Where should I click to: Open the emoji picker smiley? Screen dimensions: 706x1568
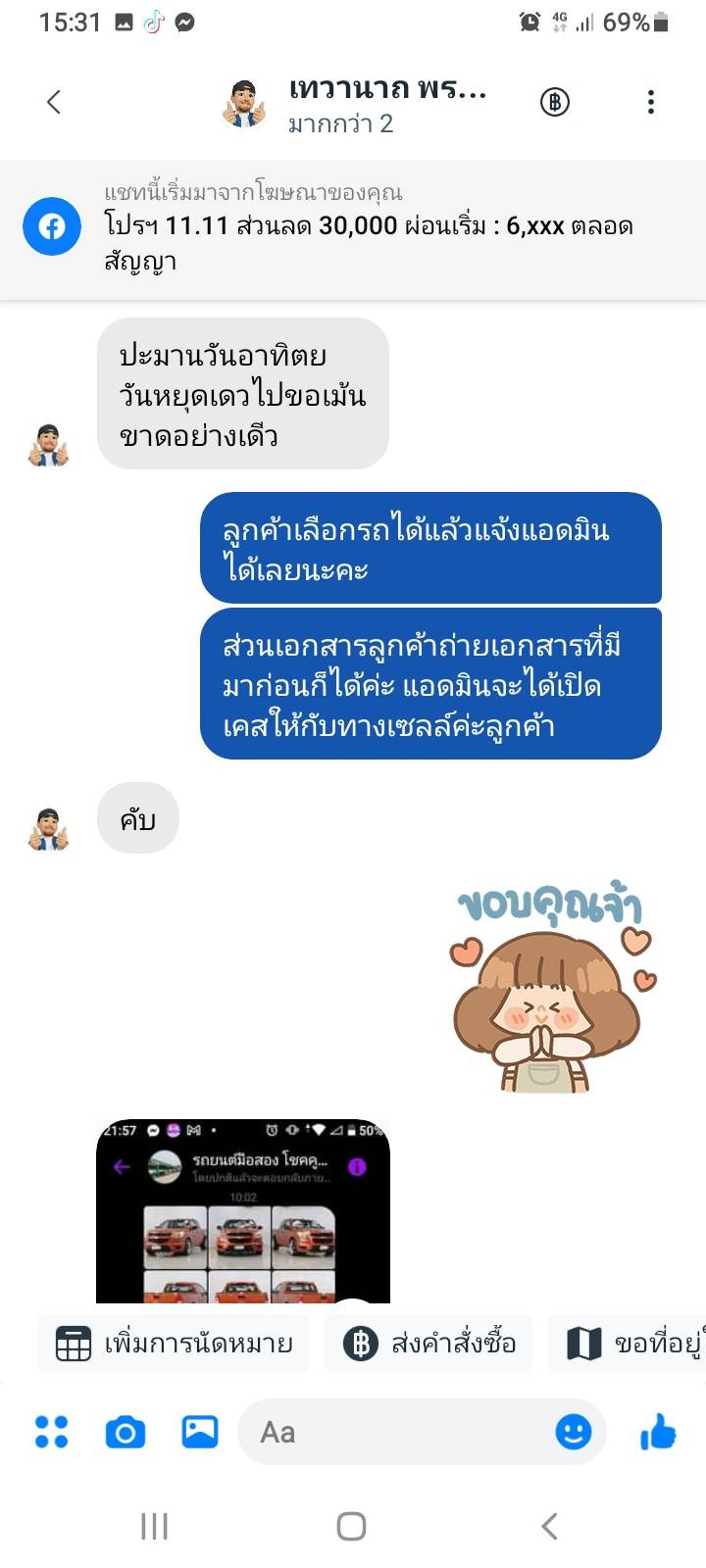click(574, 1432)
